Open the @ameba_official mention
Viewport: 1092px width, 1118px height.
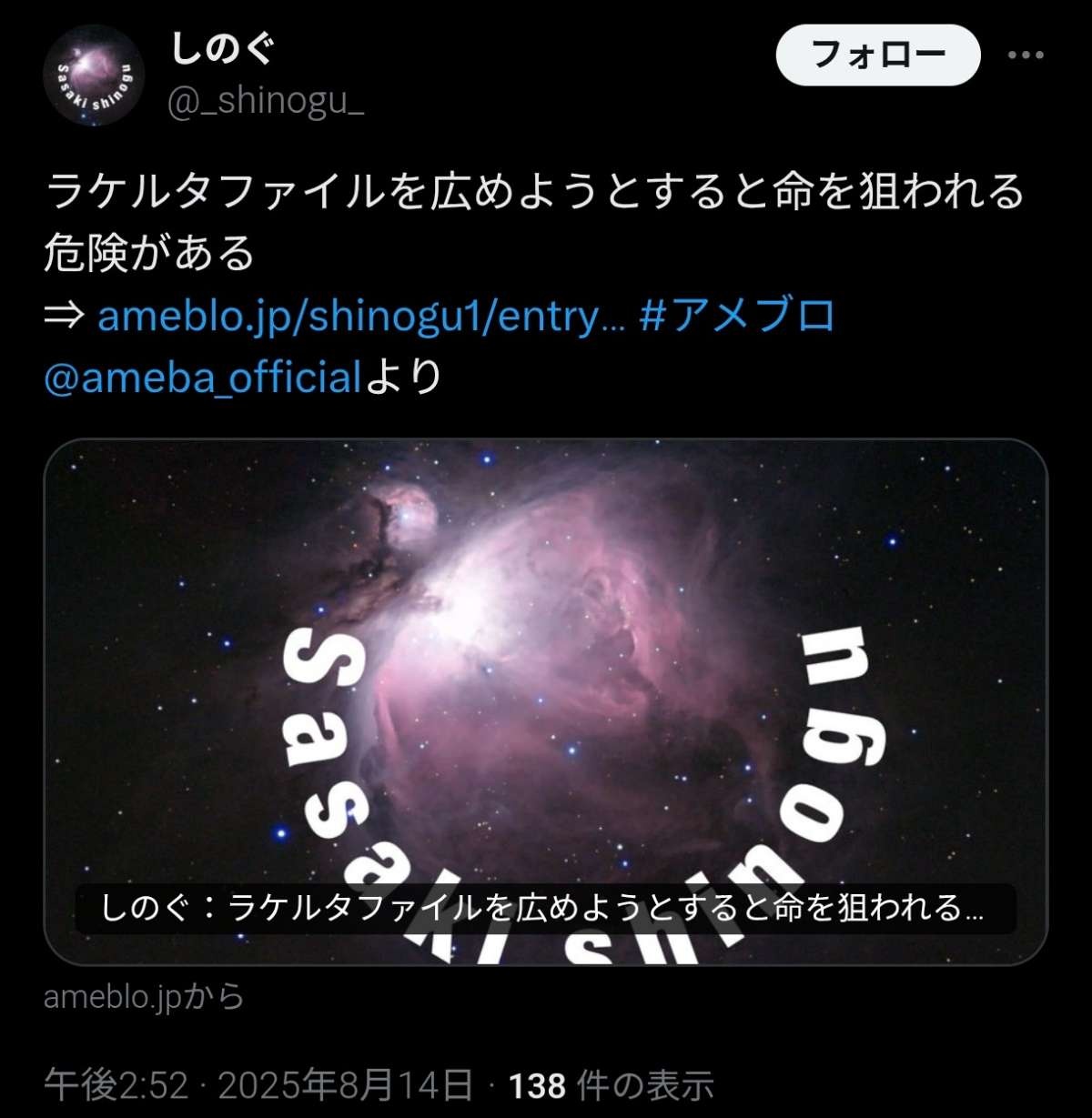point(203,376)
